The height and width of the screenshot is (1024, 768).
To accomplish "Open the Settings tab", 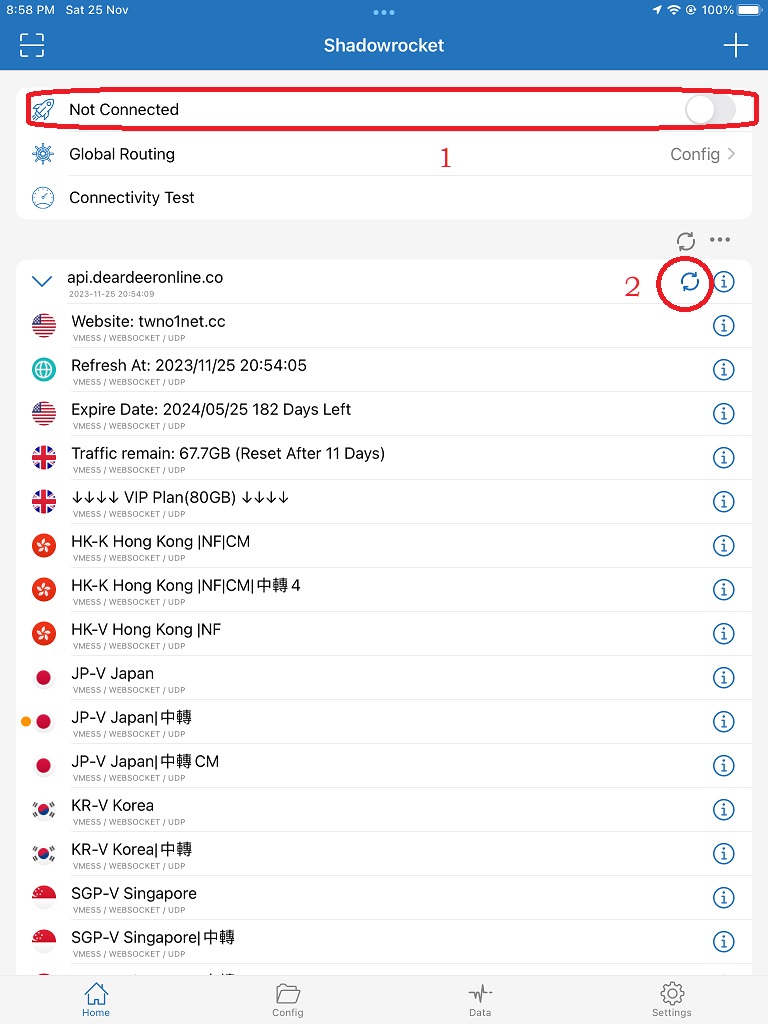I will tap(672, 999).
